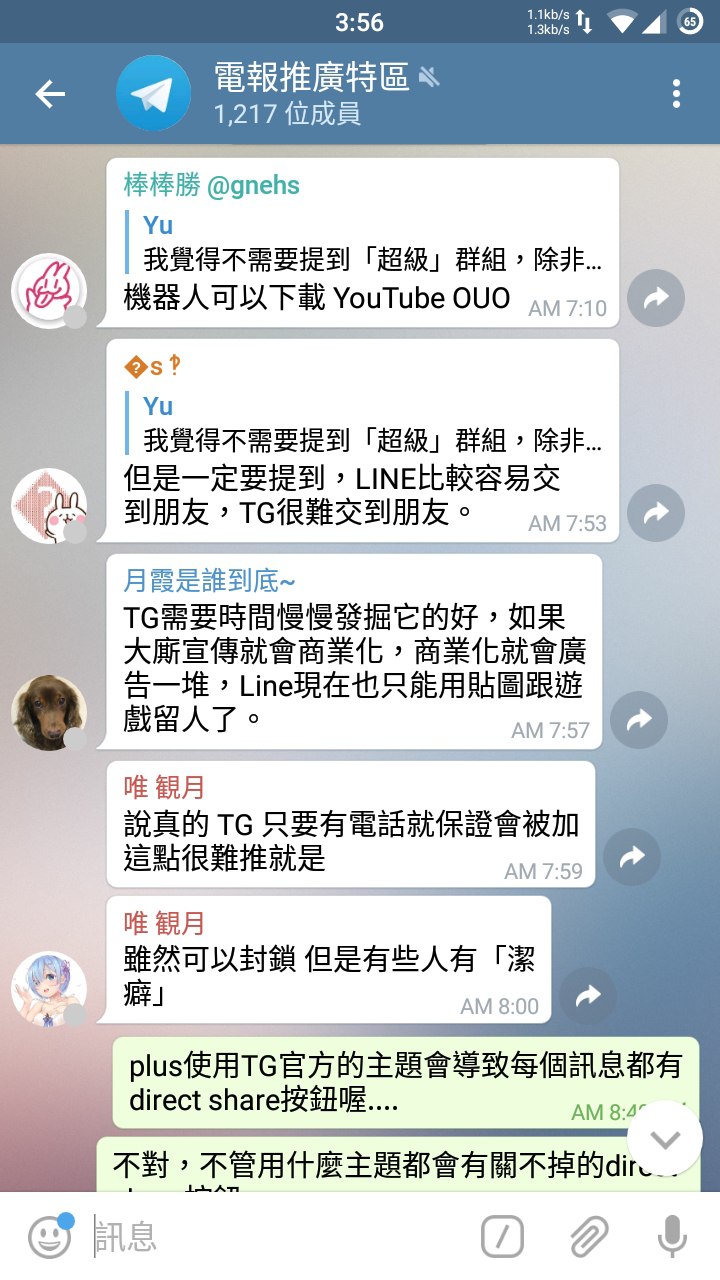Jump to the latest messages
This screenshot has height=1280, width=720.
coord(665,1138)
